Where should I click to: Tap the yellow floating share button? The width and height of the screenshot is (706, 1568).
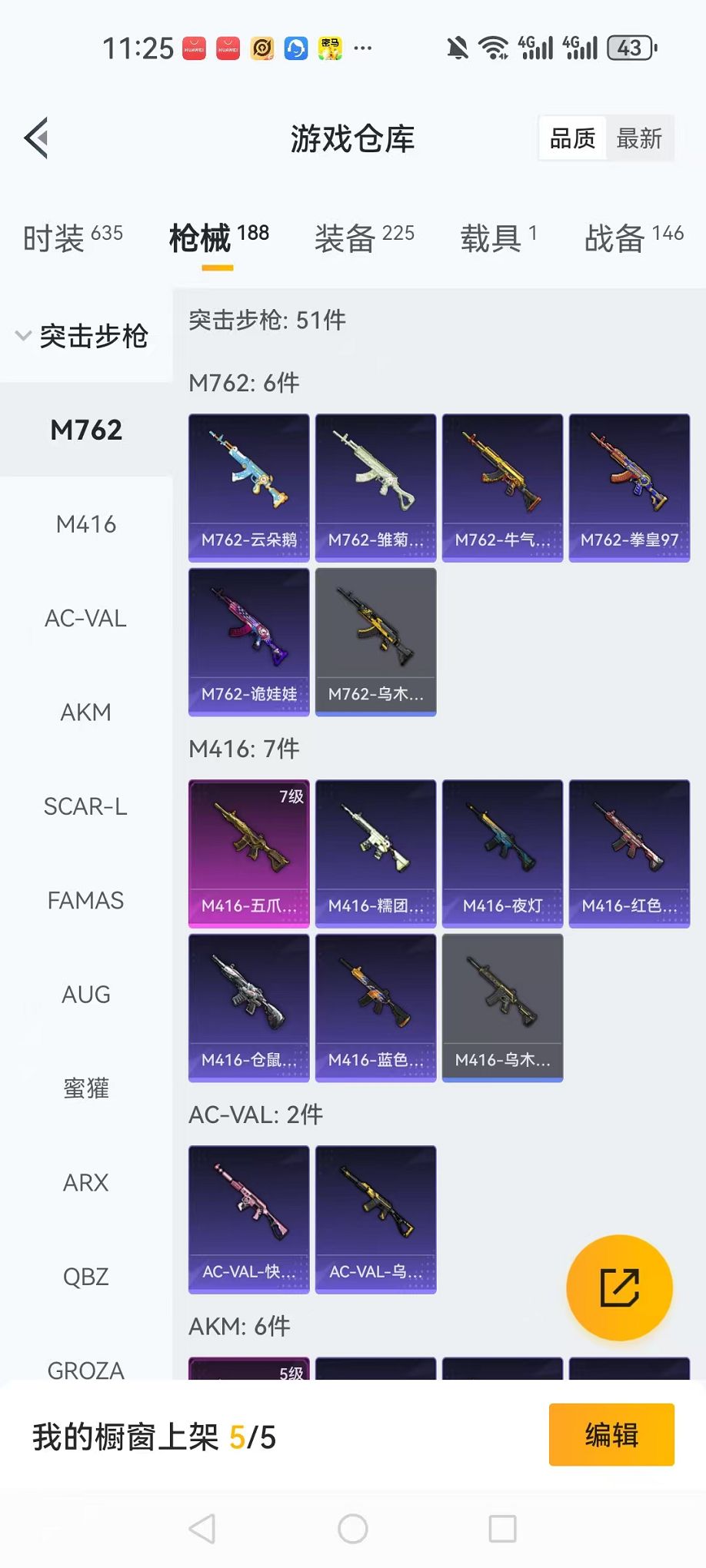(619, 1287)
